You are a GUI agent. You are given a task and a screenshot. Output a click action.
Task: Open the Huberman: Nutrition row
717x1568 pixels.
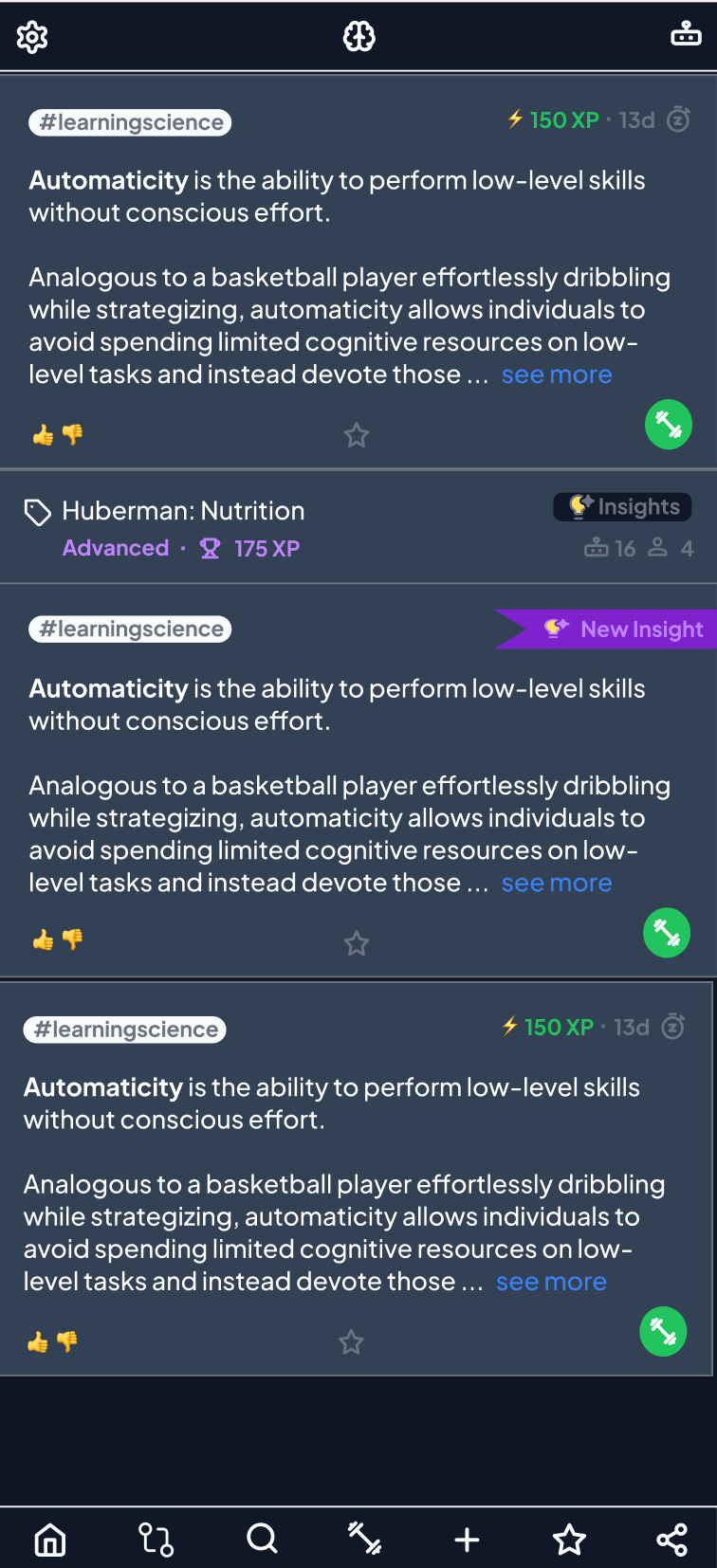point(183,511)
